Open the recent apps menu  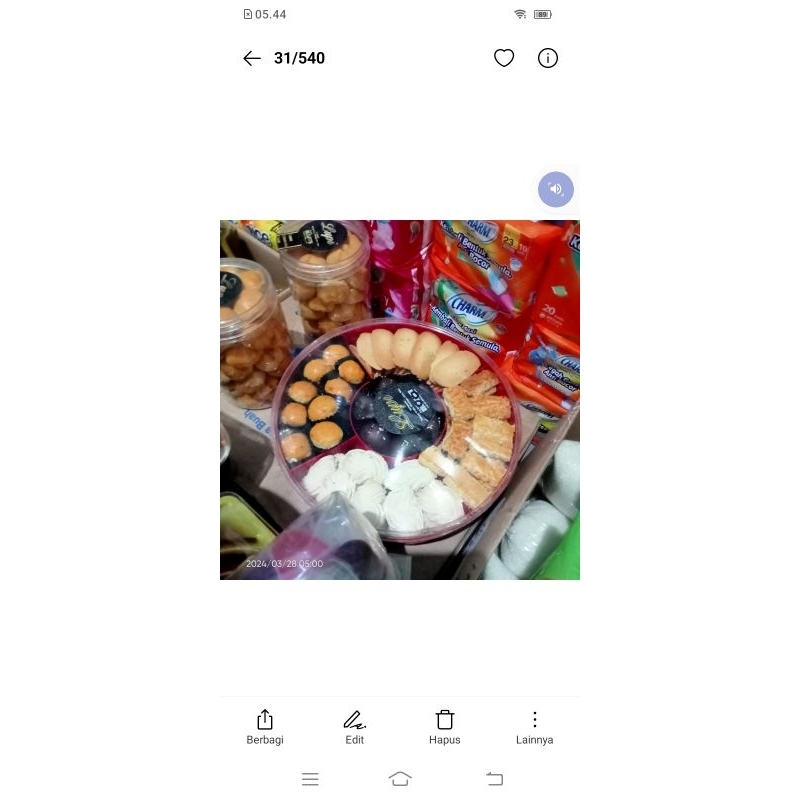click(310, 779)
